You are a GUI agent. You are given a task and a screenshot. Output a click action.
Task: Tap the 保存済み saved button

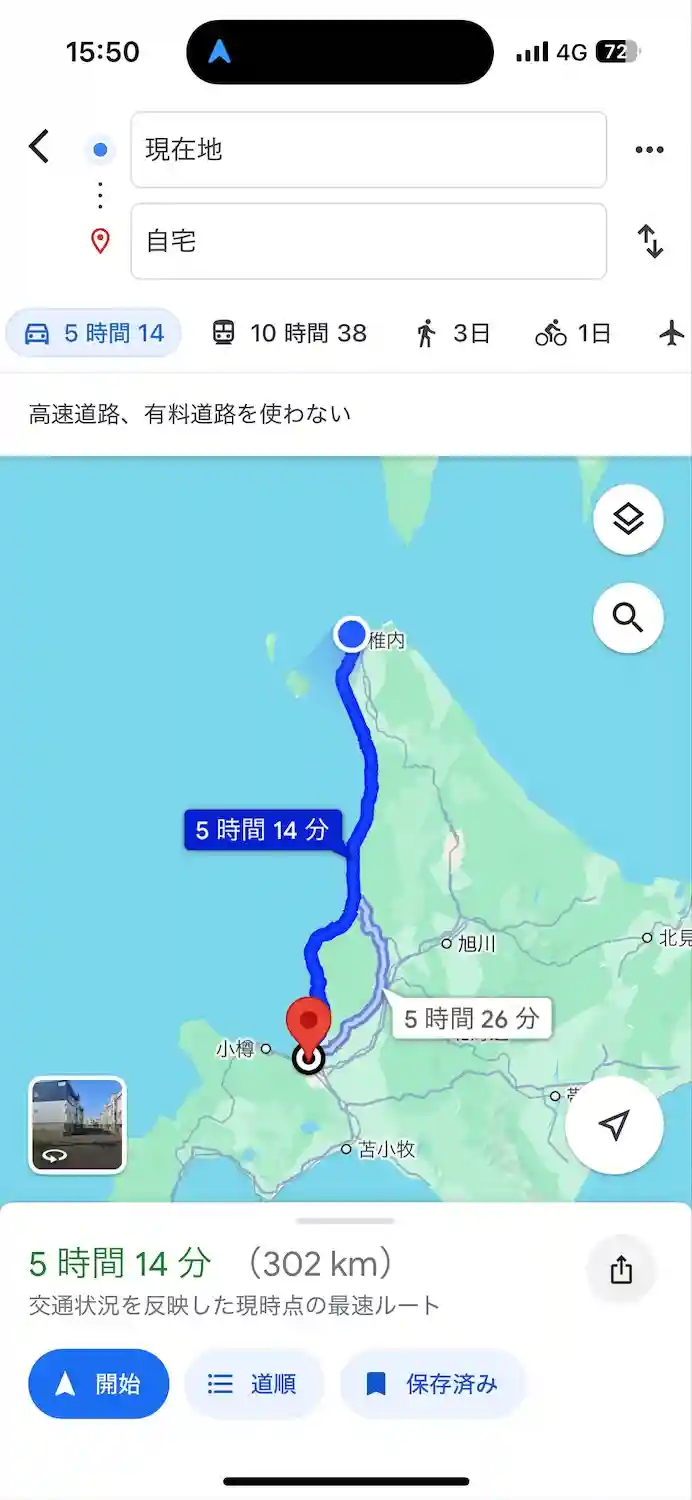[x=432, y=1384]
